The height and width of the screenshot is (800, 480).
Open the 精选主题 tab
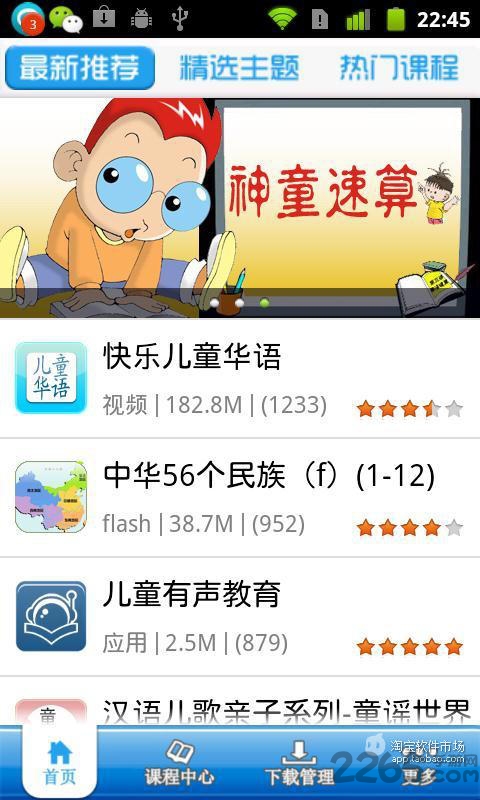tap(239, 68)
